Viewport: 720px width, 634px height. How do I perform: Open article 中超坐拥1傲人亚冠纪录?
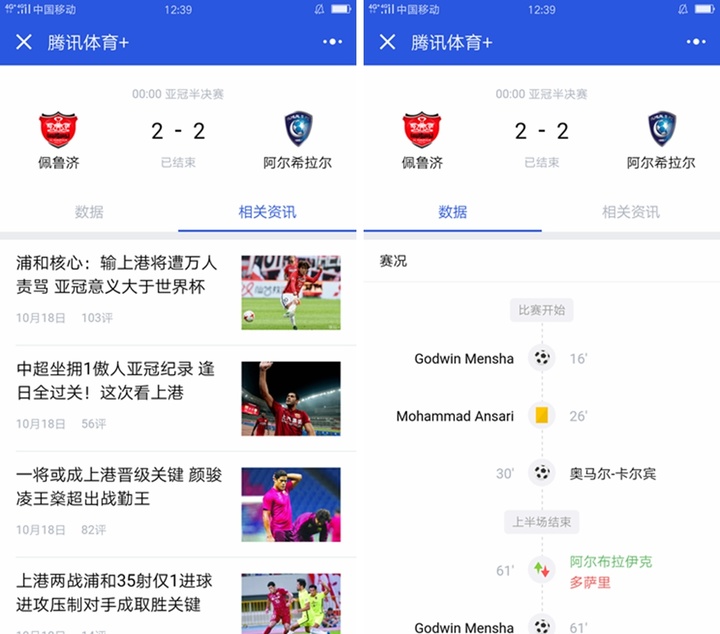[115, 380]
